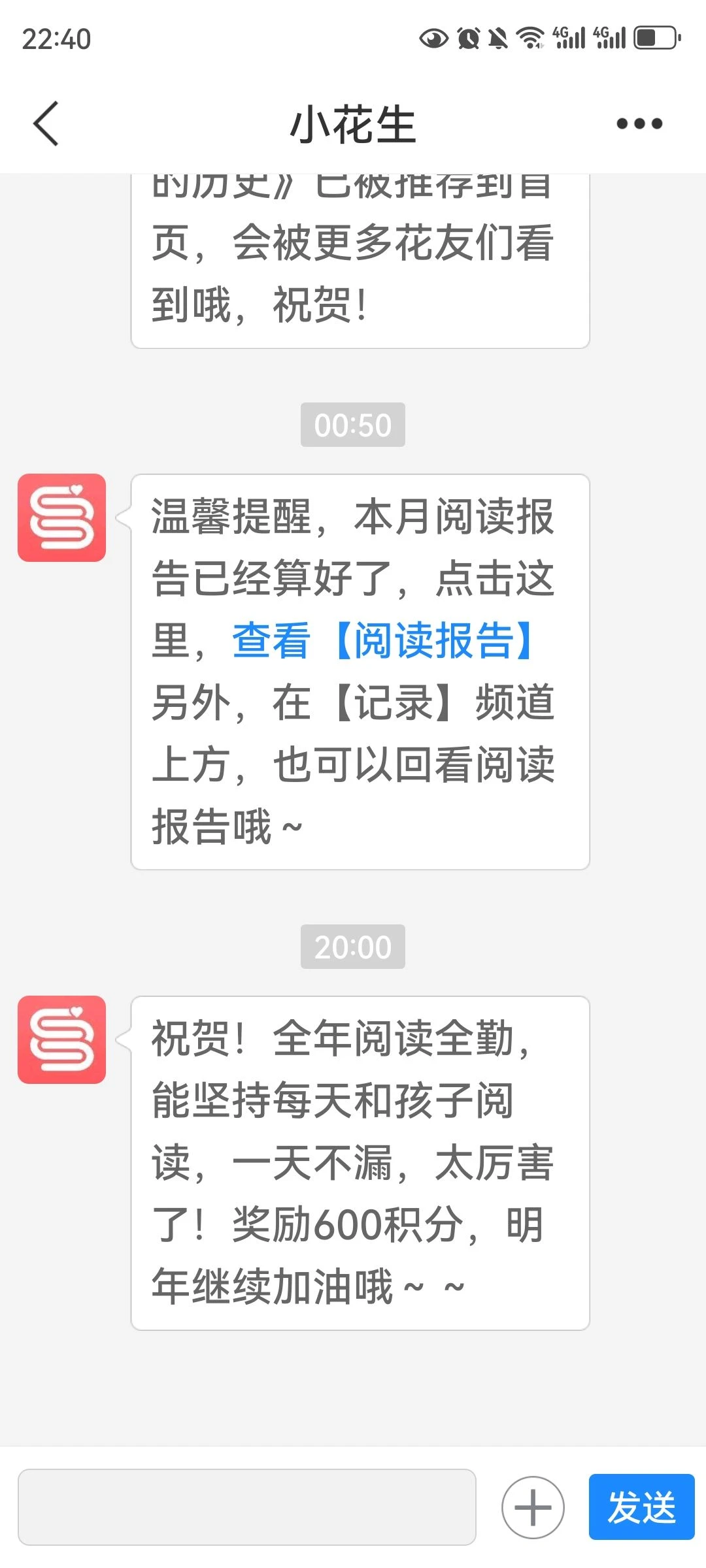Open the plus attachment button
Image resolution: width=706 pixels, height=1568 pixels.
(533, 1507)
